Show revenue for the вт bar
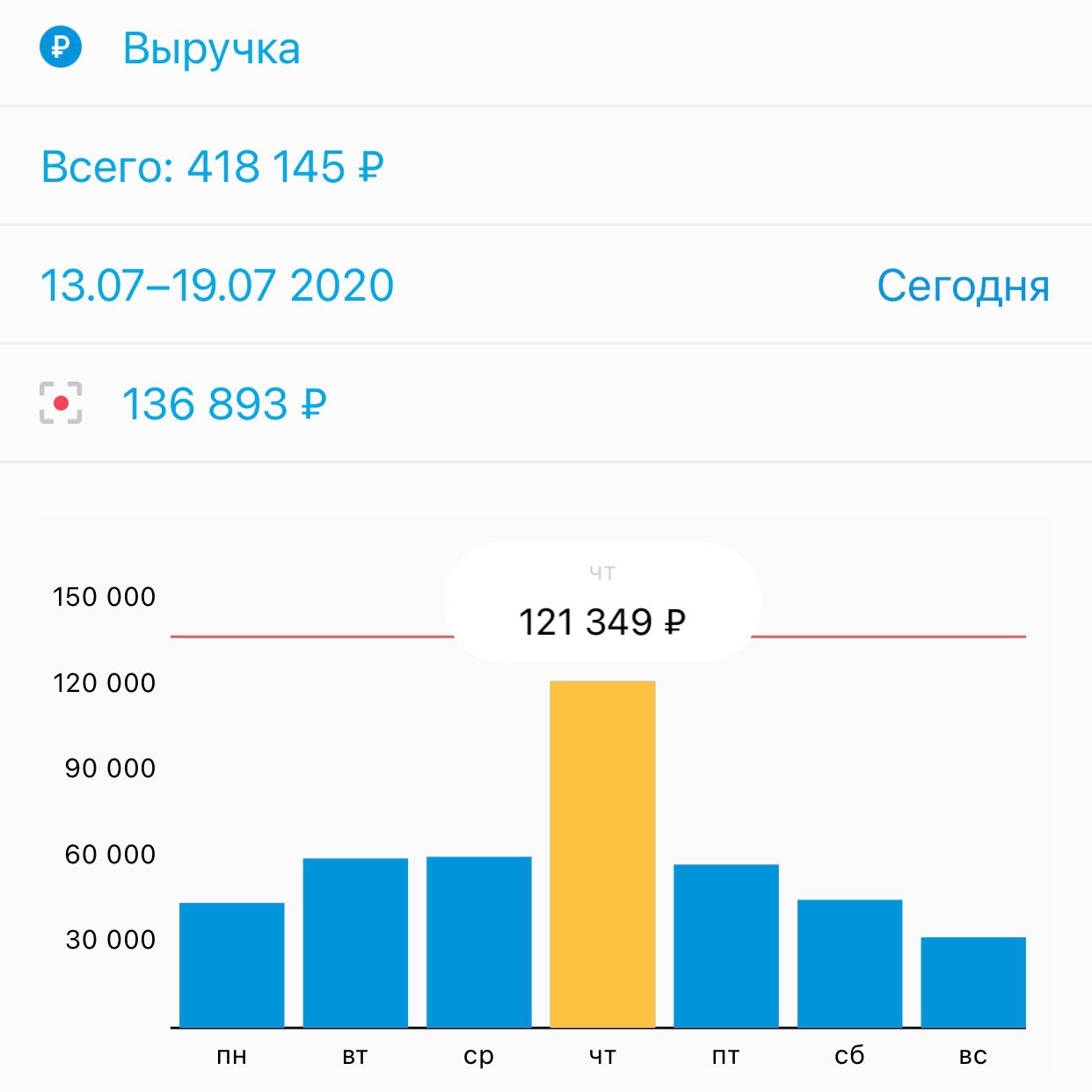Screen dimensions: 1092x1092 click(355, 943)
